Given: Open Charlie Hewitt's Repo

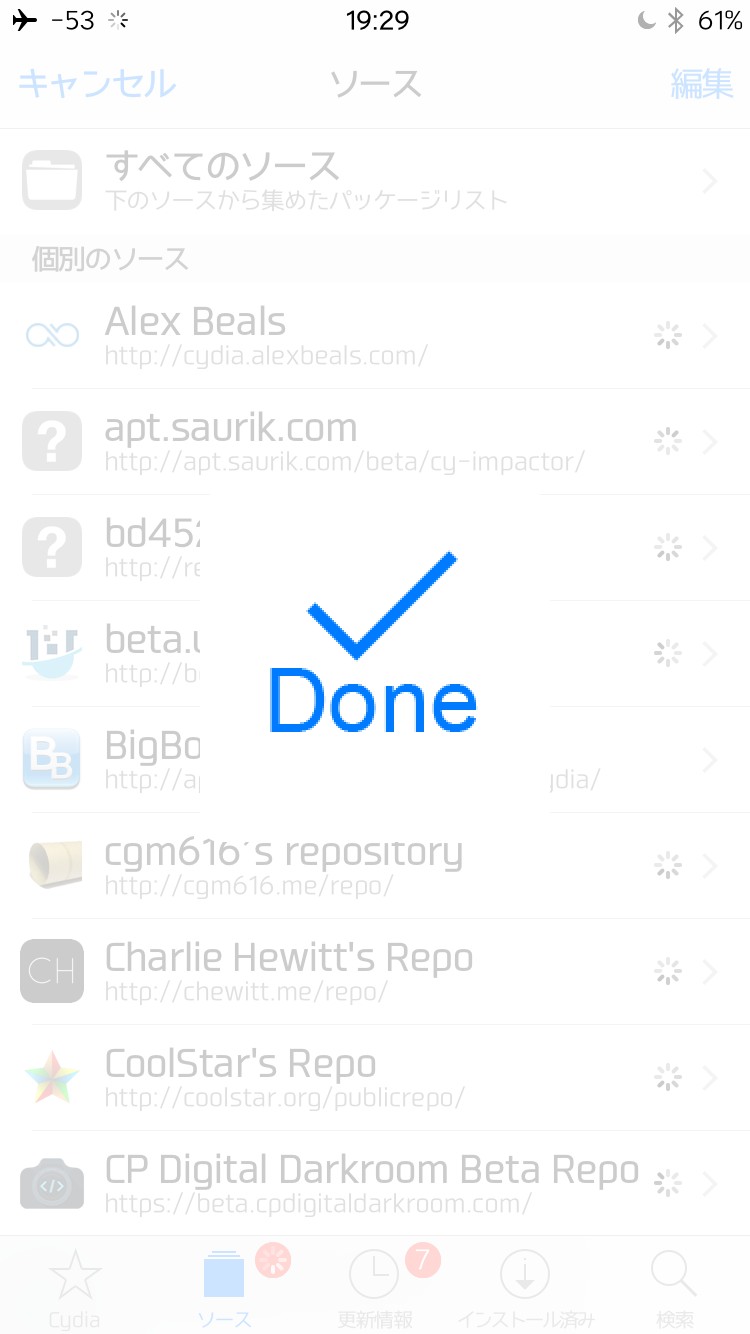Looking at the screenshot, I should pos(375,972).
